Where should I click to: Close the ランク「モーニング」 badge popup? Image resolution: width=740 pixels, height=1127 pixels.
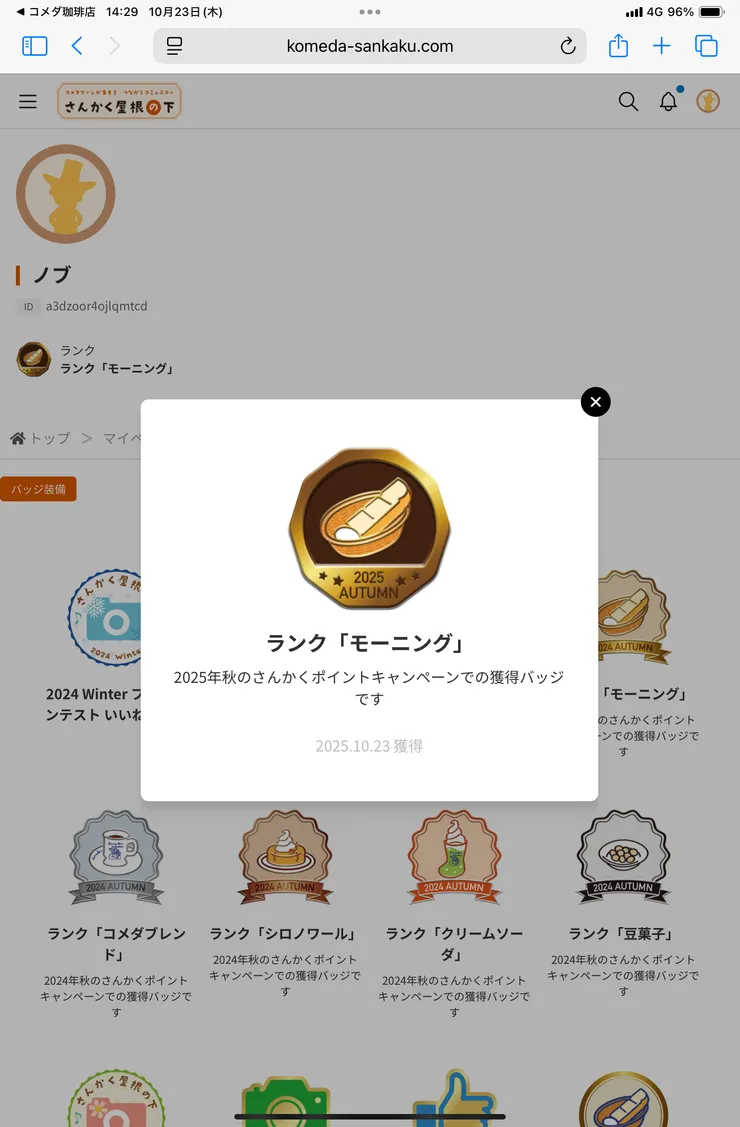[x=595, y=402]
